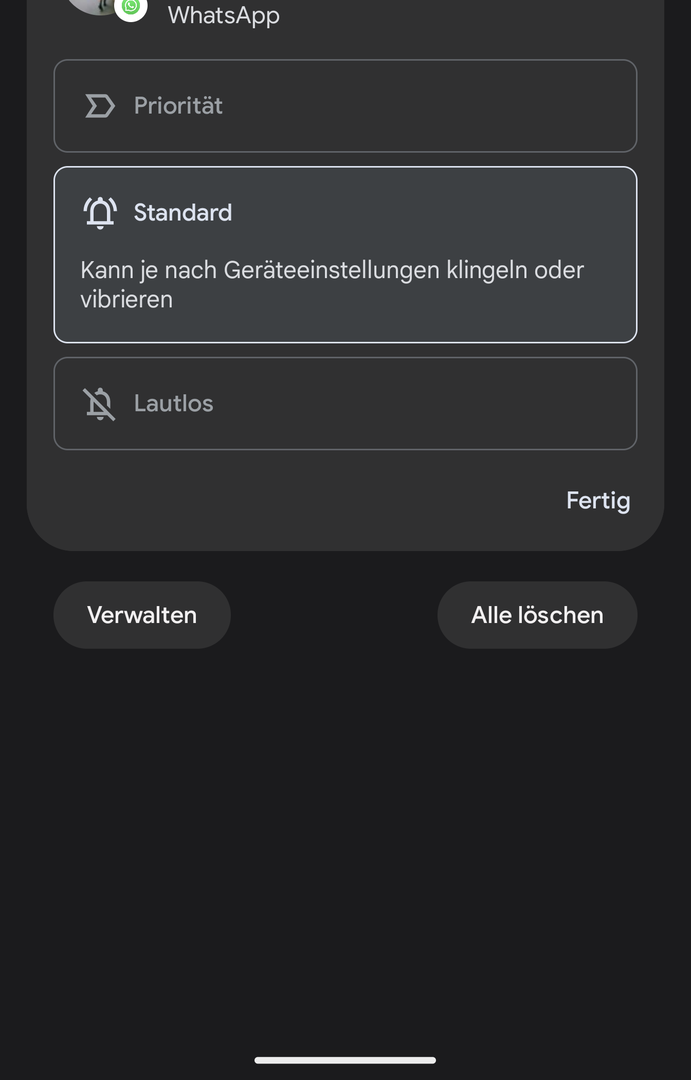Confirm with the Fertig button
Viewport: 691px width, 1080px height.
point(597,500)
